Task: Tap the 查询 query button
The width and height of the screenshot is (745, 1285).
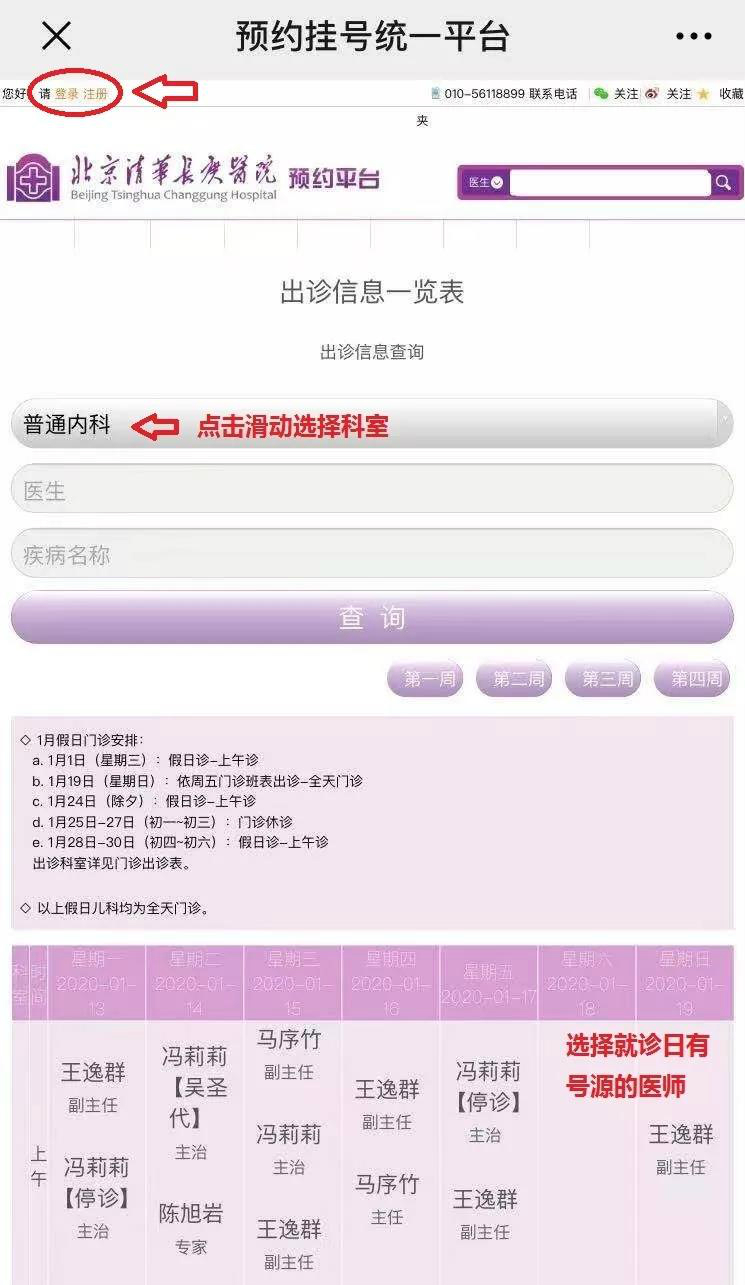Action: (x=370, y=618)
